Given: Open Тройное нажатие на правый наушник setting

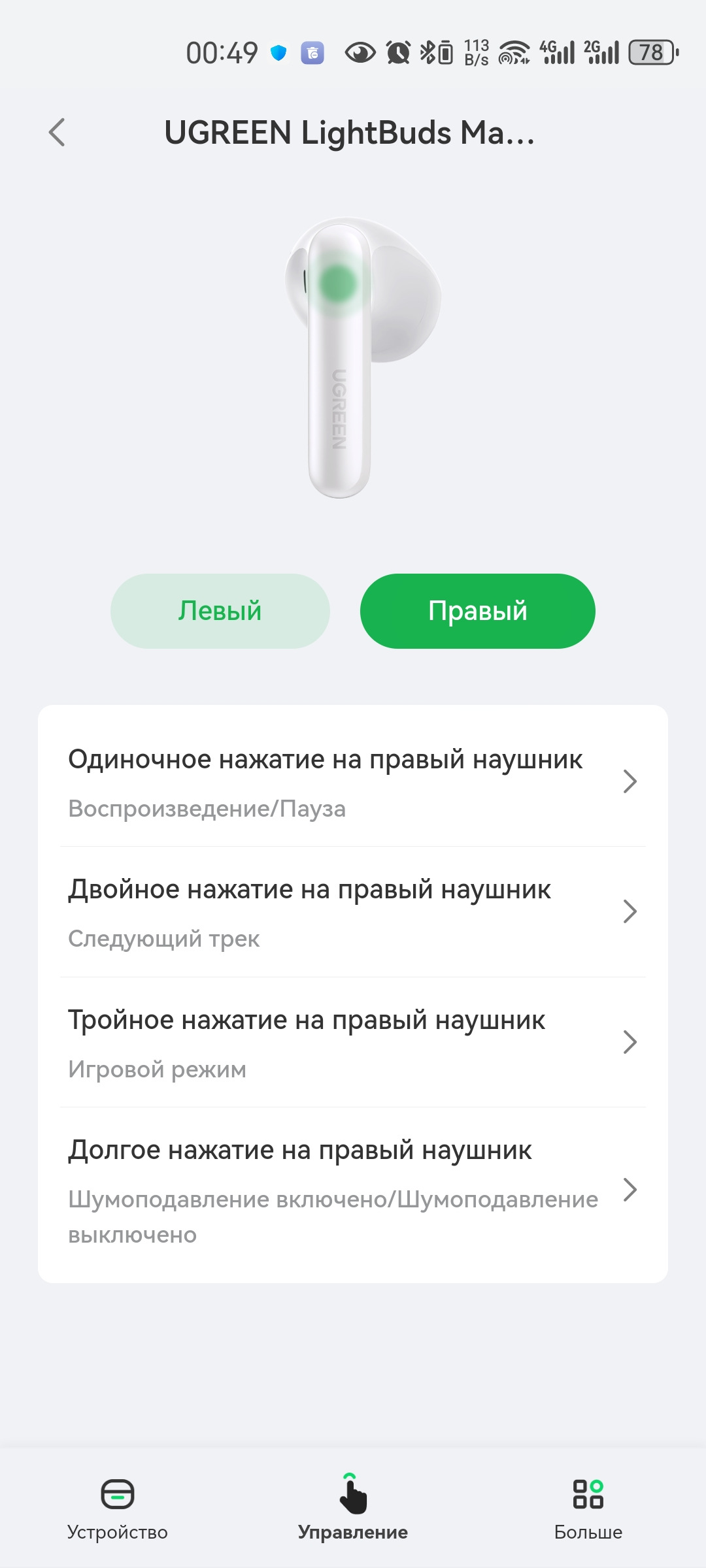Looking at the screenshot, I should pyautogui.click(x=353, y=1043).
